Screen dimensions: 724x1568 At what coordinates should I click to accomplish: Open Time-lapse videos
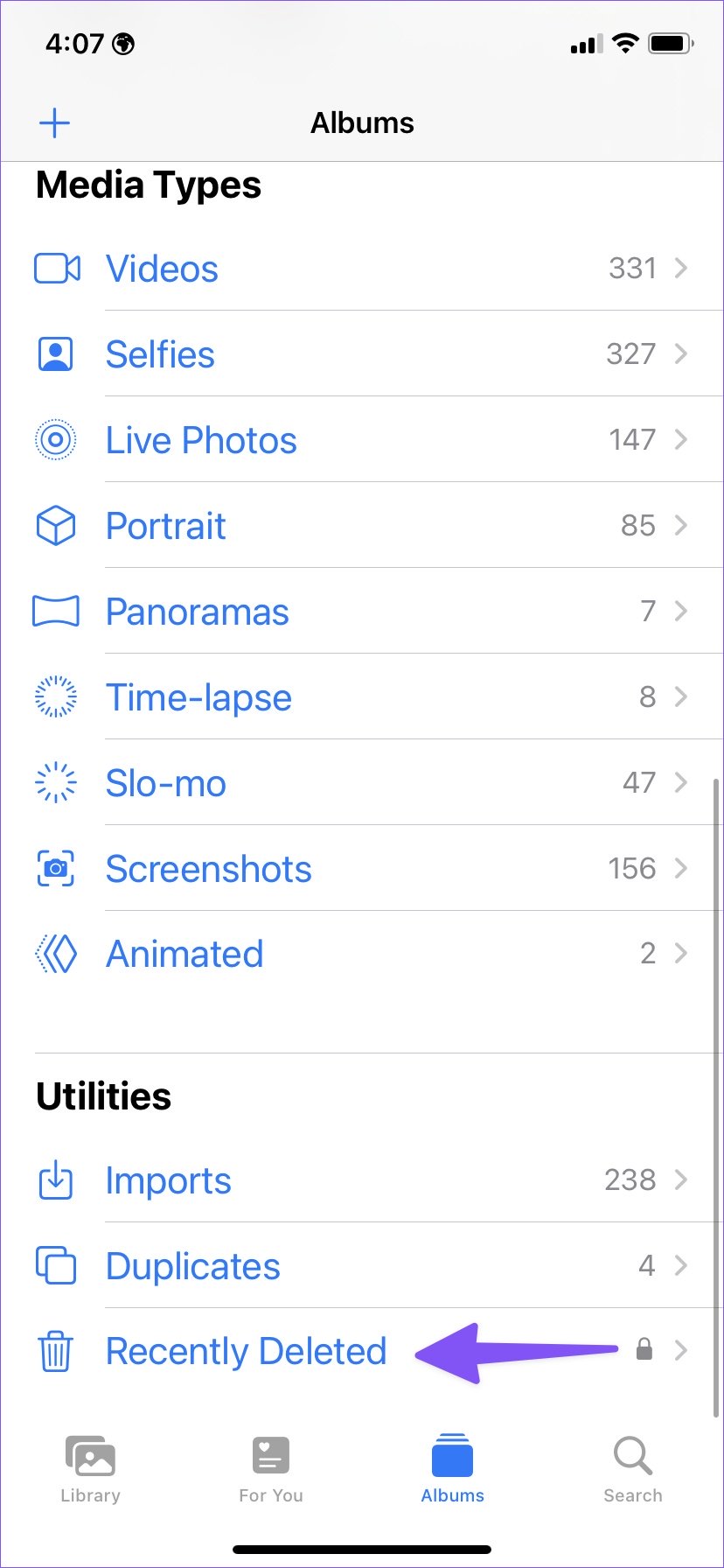[362, 697]
